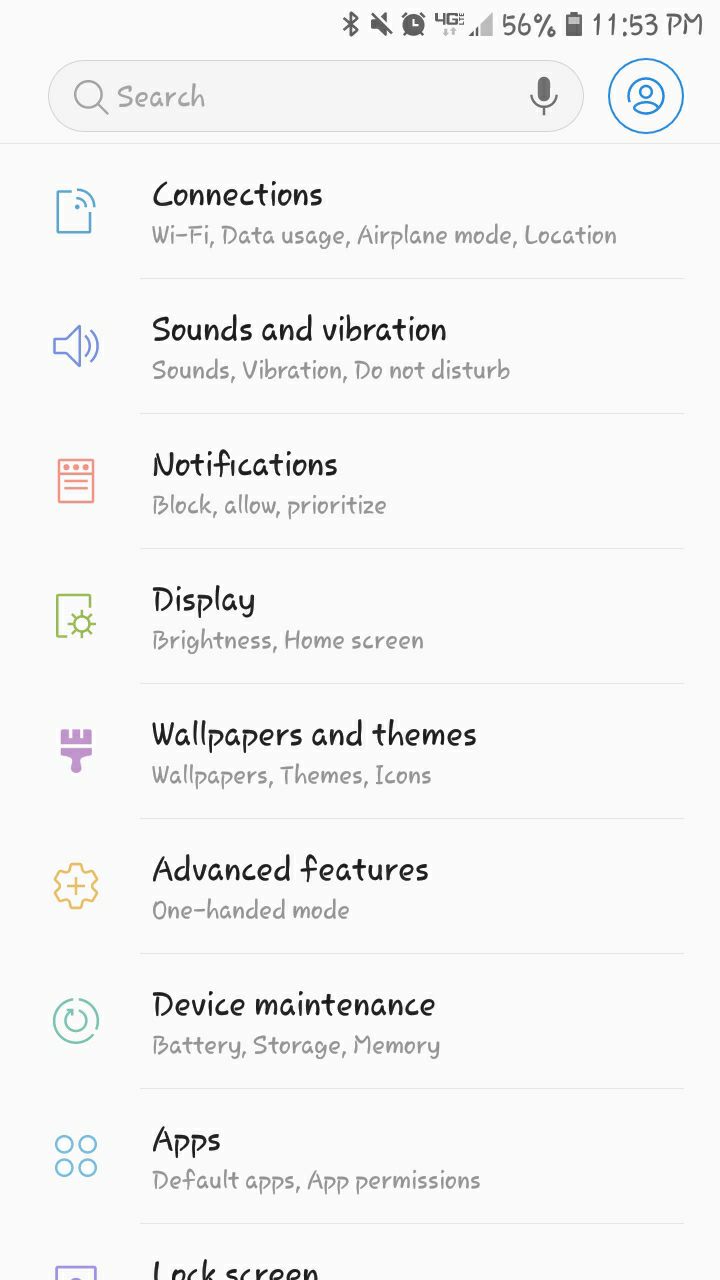
Task: Go to Notifications settings
Action: [x=360, y=482]
